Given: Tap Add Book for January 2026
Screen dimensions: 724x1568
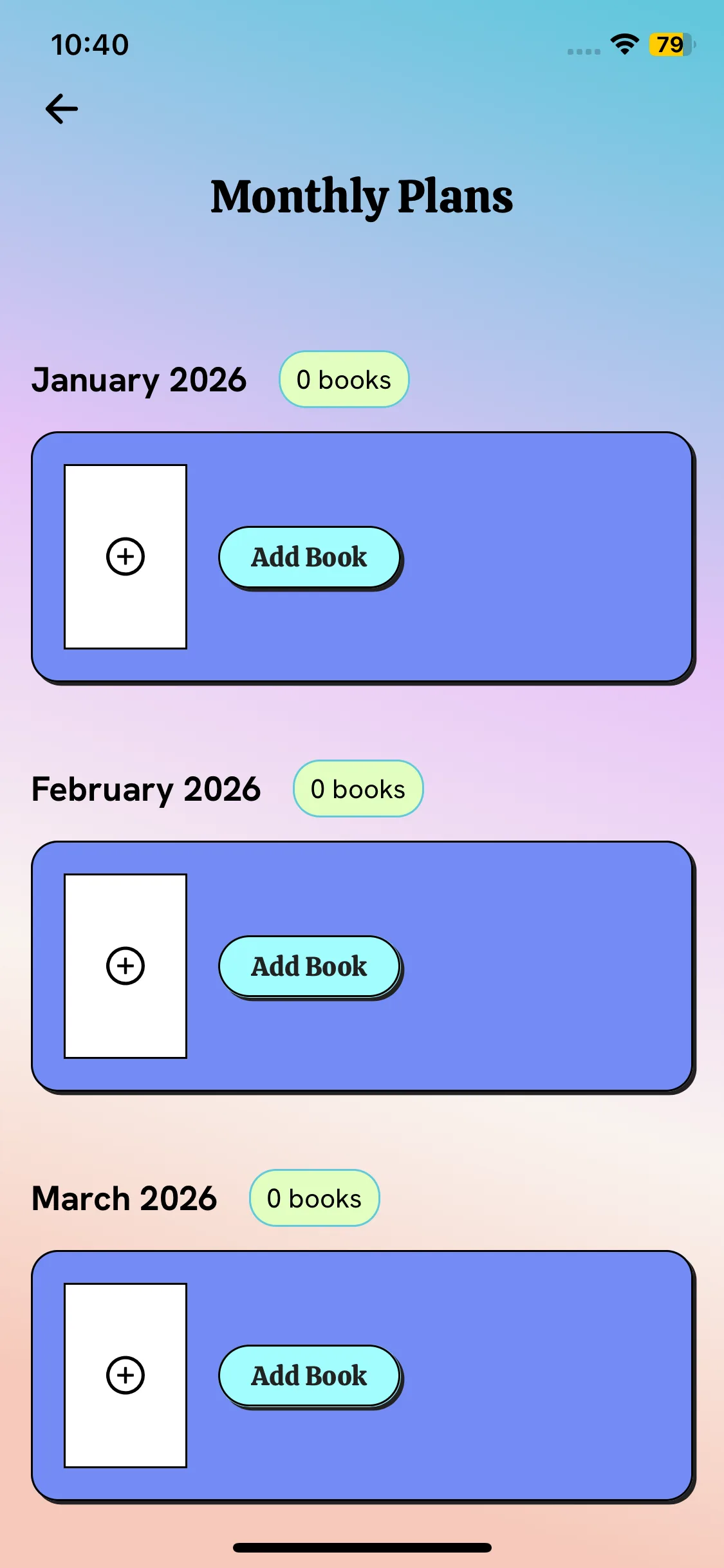Looking at the screenshot, I should pos(310,557).
